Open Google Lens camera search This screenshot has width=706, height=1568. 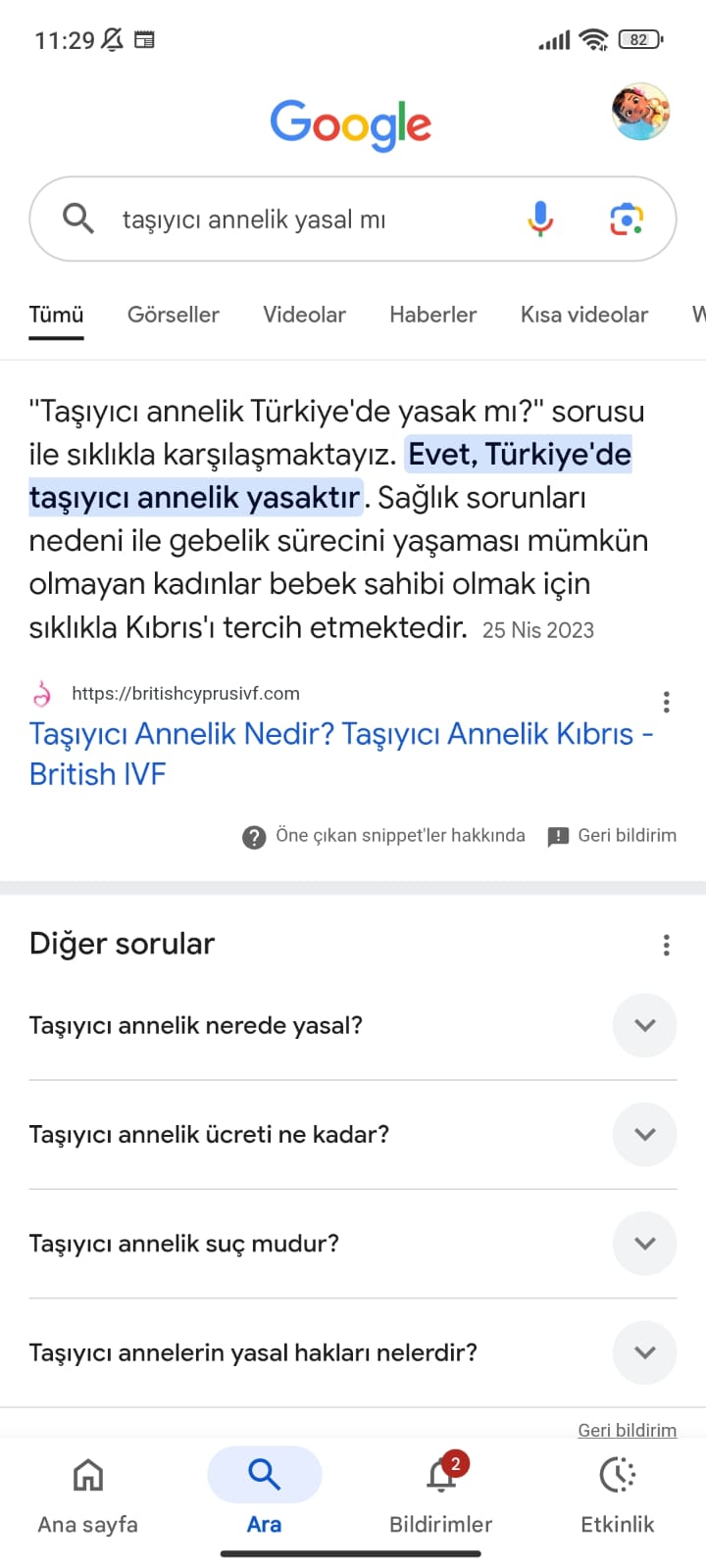627,220
